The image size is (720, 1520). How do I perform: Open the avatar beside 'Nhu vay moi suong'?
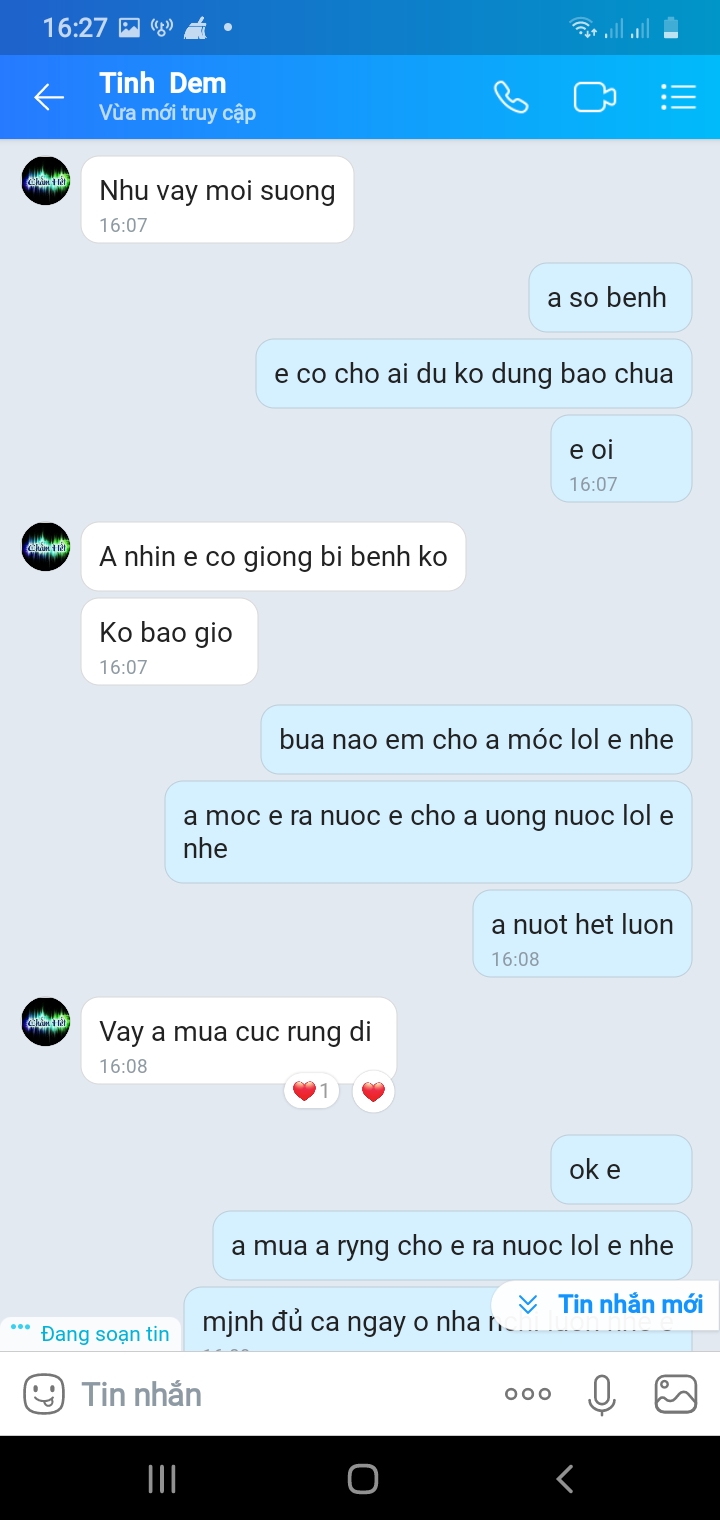point(46,182)
